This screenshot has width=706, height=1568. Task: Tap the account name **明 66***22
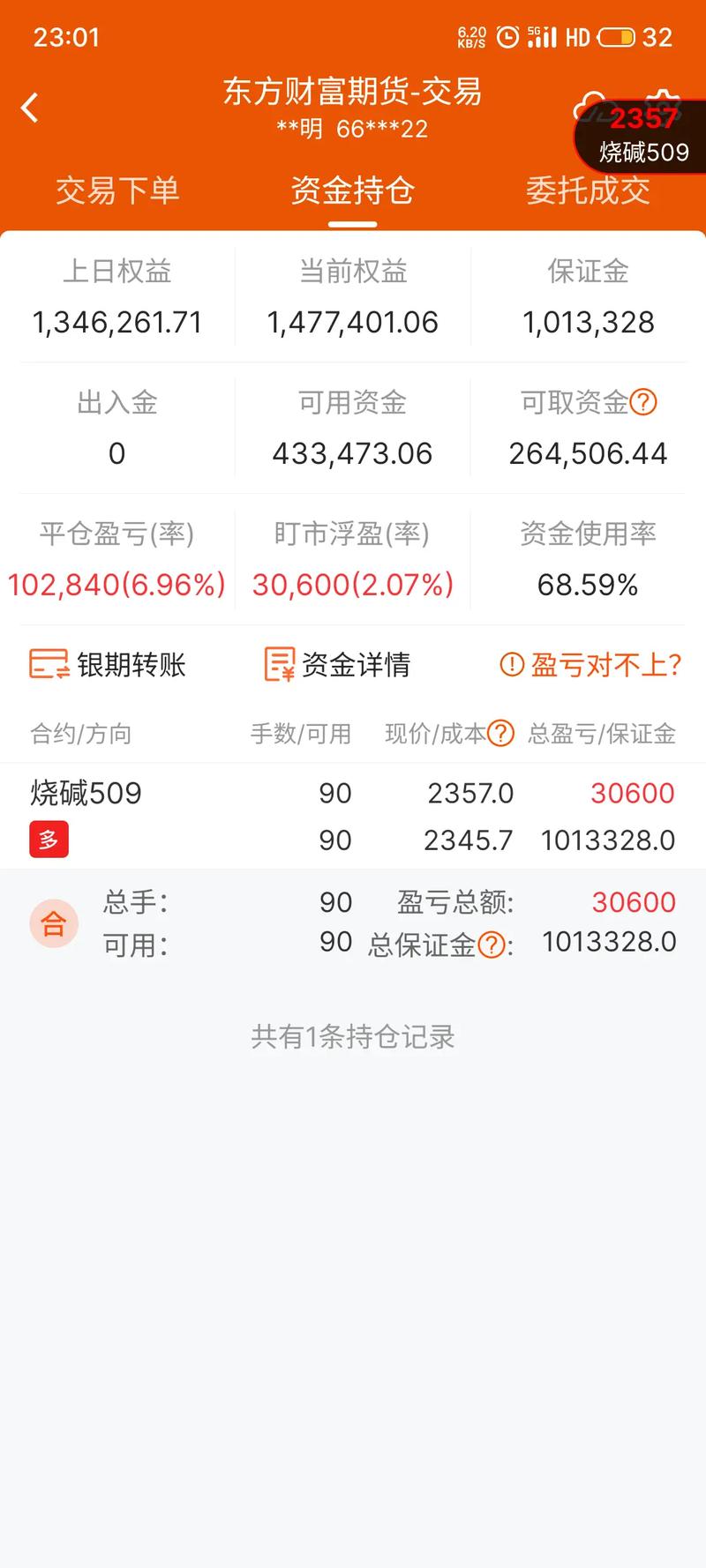point(353,130)
